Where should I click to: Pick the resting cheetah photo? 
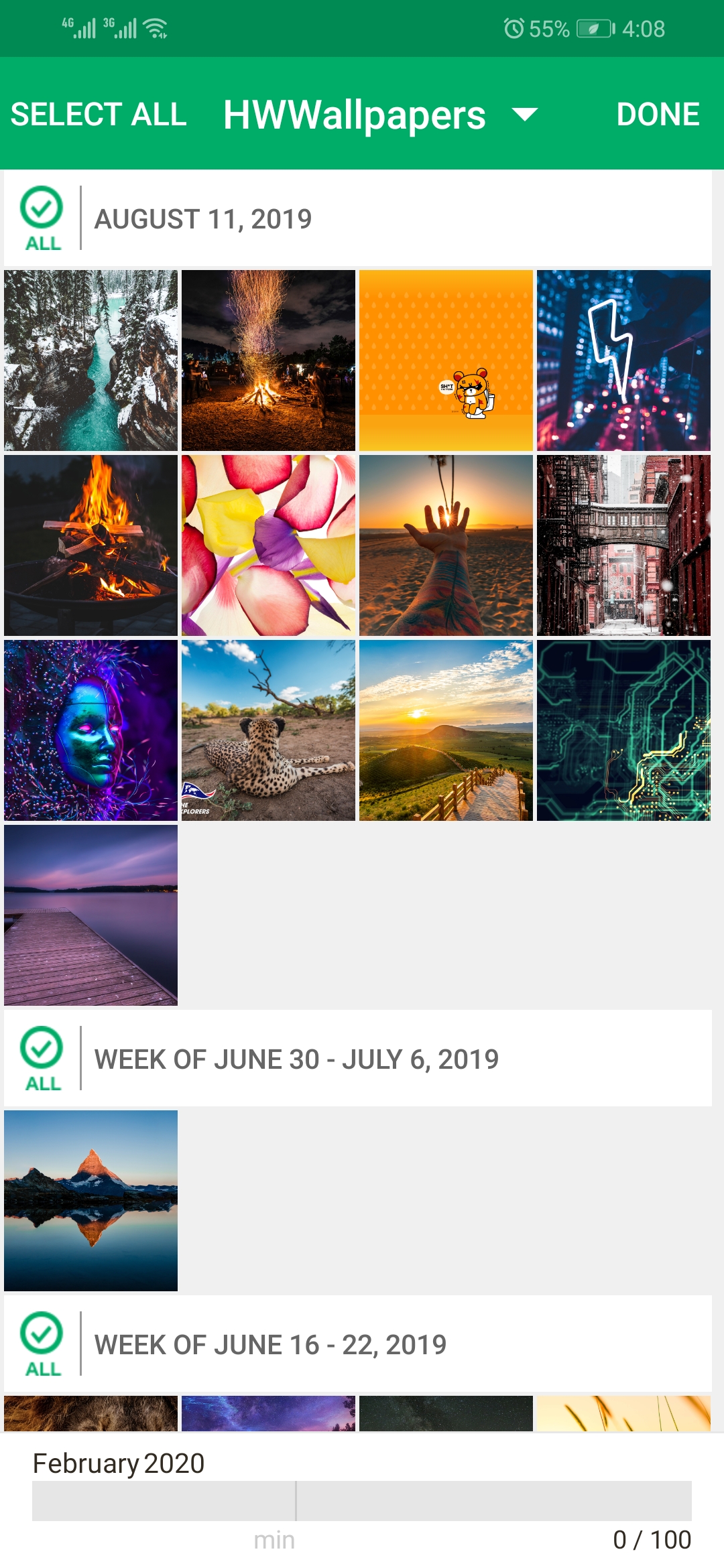[268, 730]
